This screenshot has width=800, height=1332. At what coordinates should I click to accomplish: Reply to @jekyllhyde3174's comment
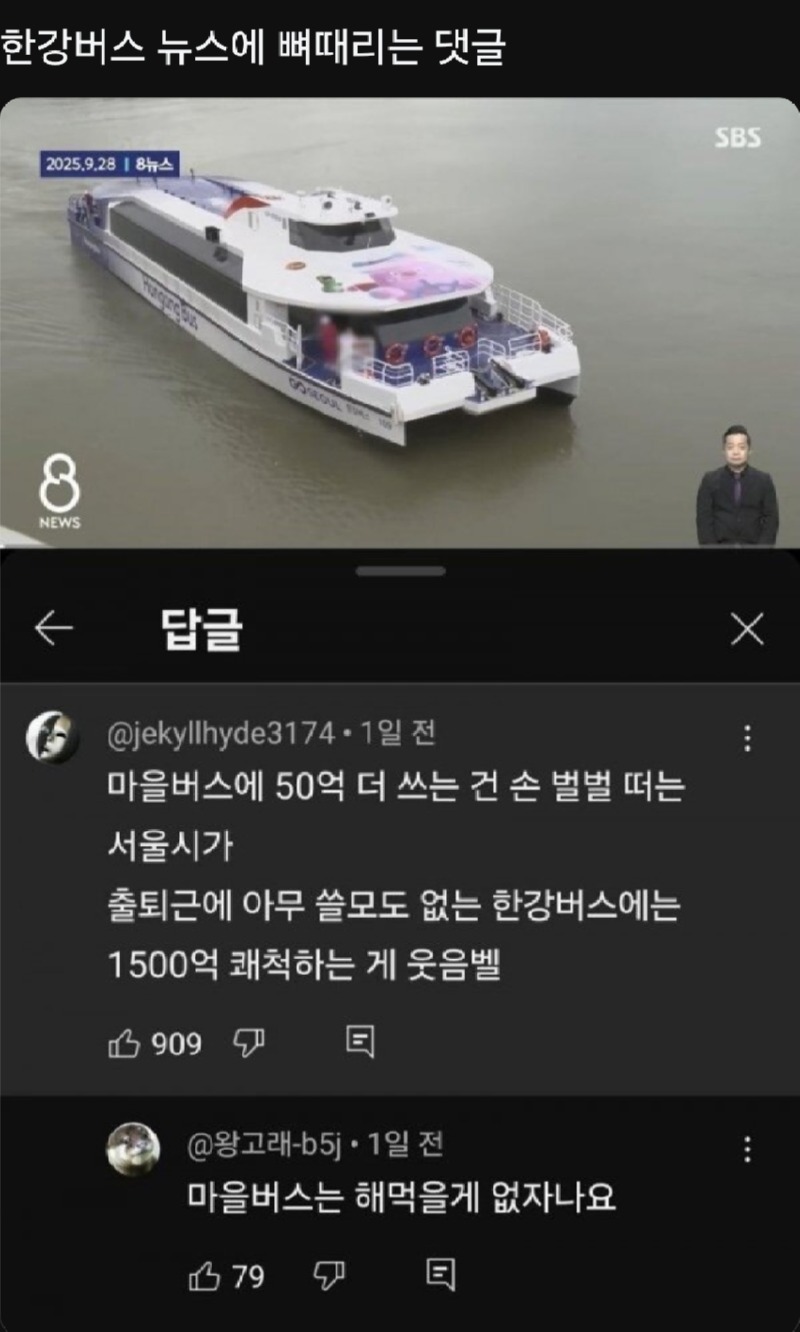[360, 1043]
